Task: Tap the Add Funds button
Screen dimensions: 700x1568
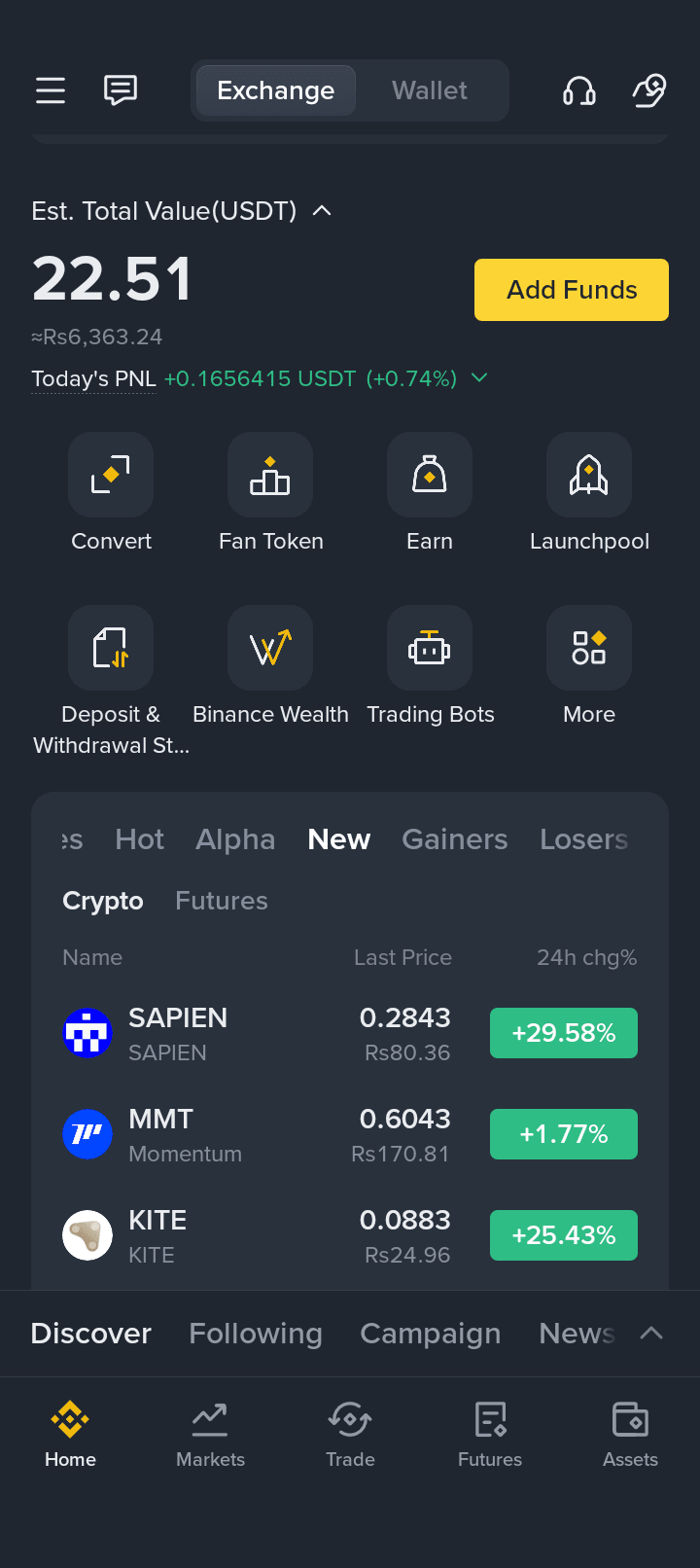Action: point(571,290)
